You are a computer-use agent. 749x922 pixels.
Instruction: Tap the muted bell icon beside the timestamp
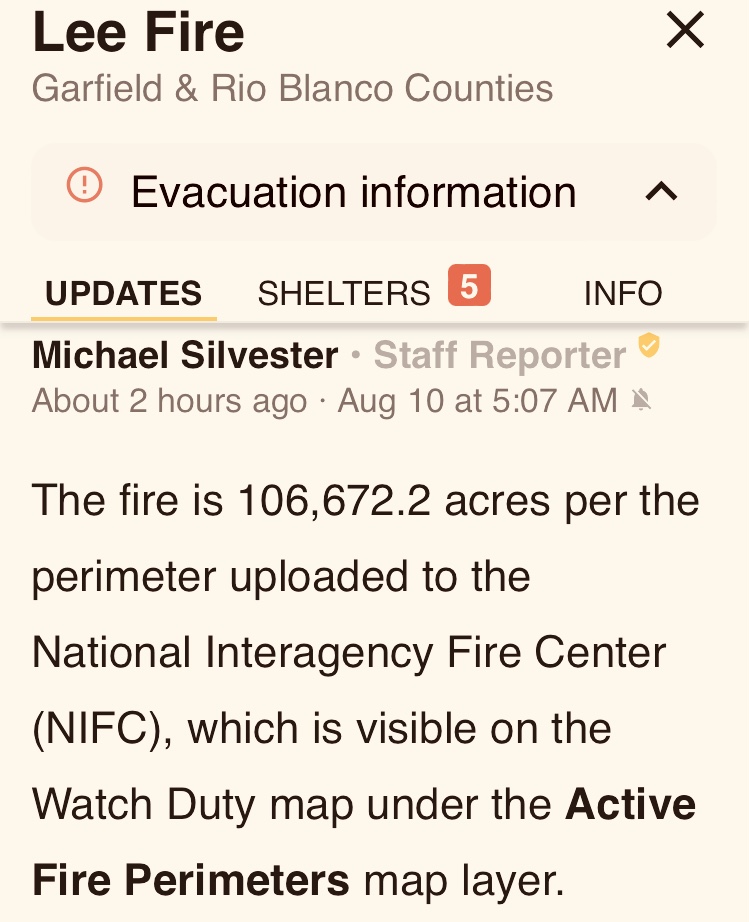click(x=642, y=401)
